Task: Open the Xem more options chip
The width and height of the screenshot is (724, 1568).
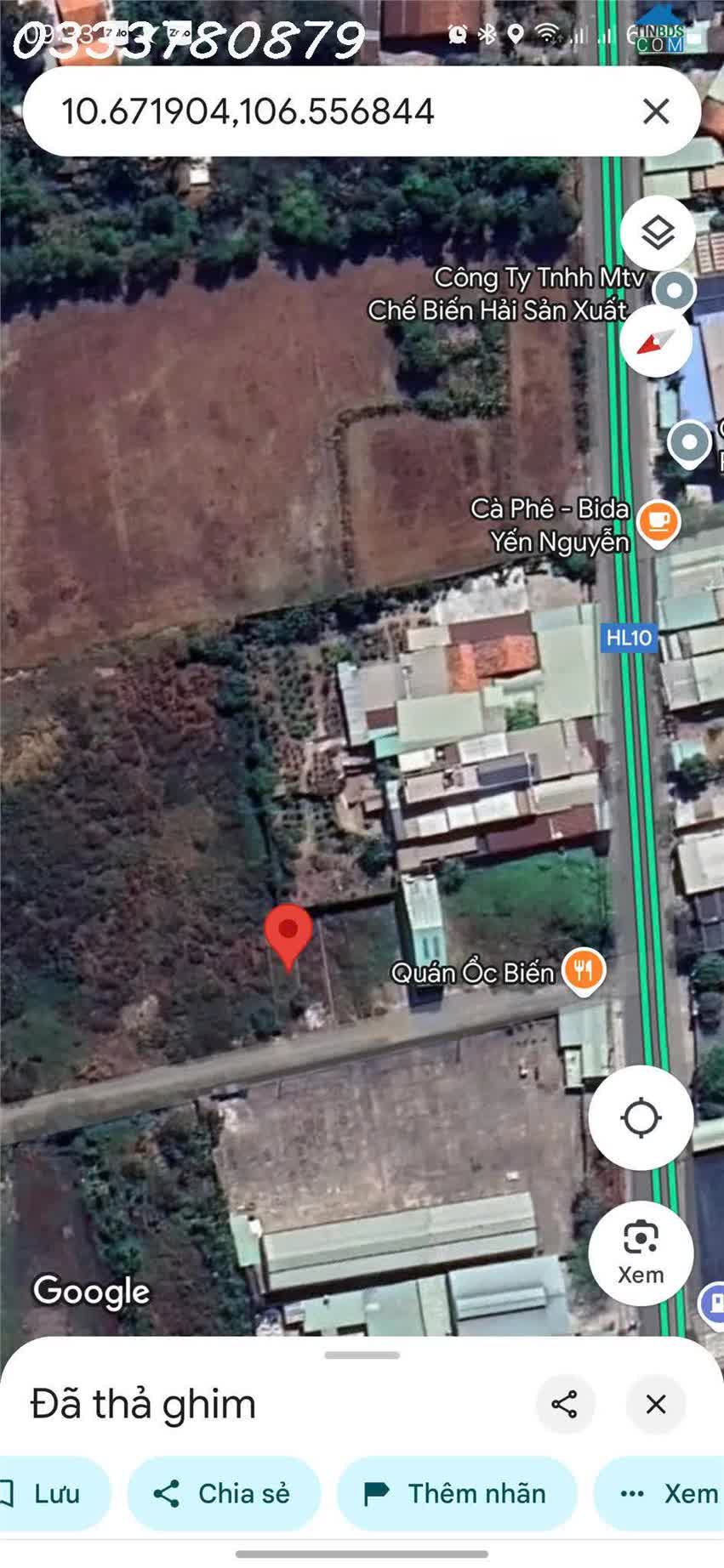Action: pyautogui.click(x=659, y=1493)
